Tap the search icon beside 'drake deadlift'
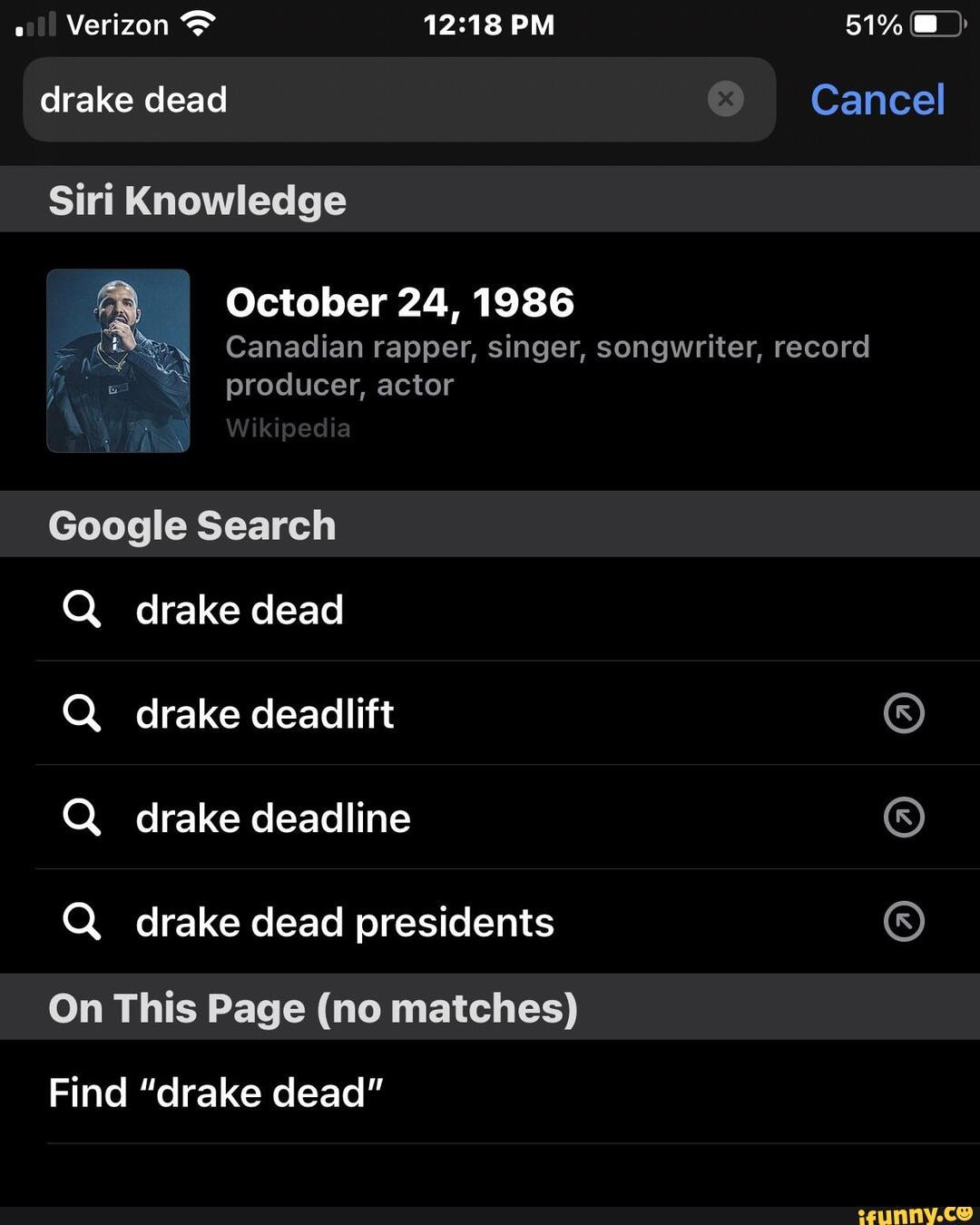The image size is (980, 1225). click(82, 713)
